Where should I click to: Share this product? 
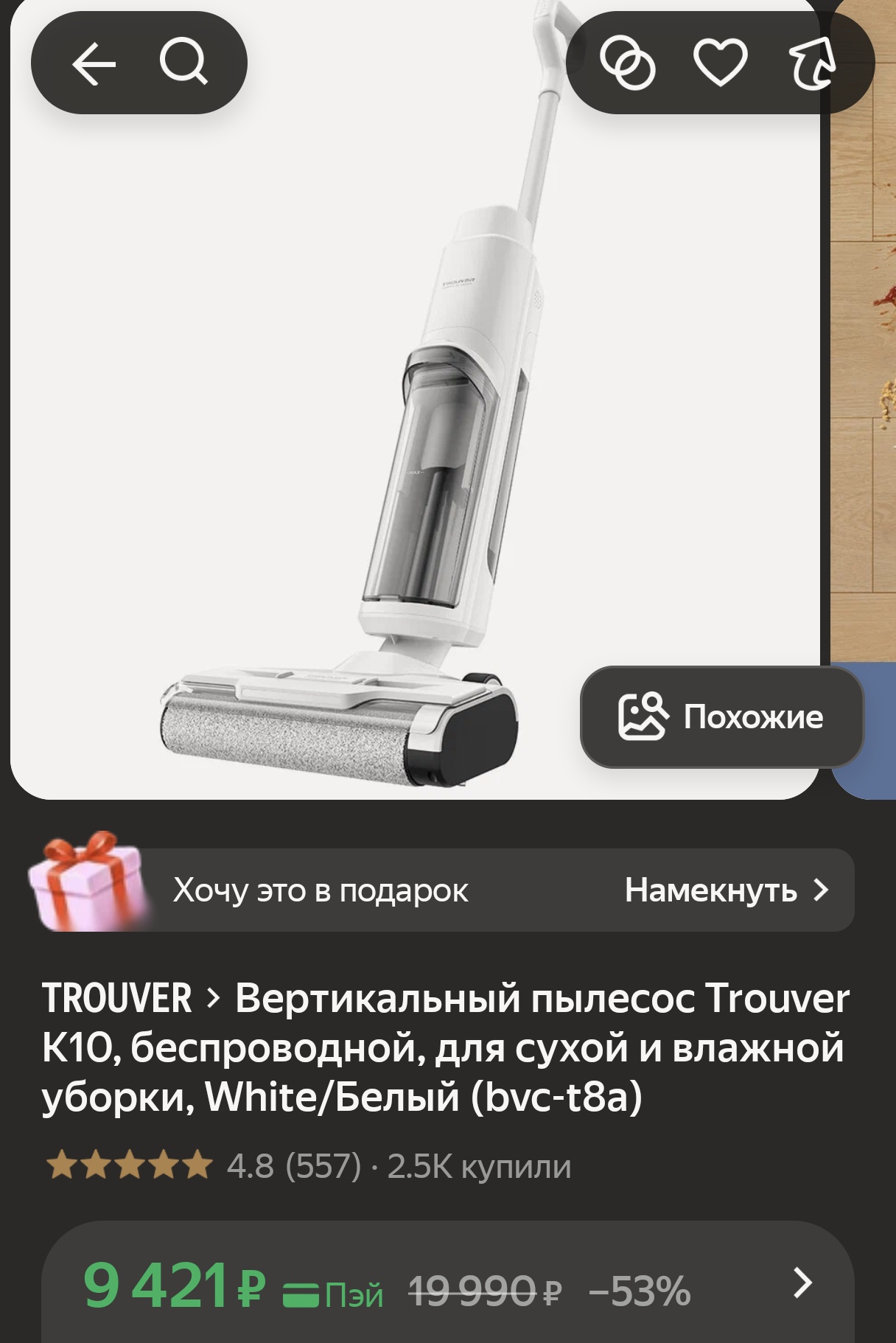click(811, 64)
